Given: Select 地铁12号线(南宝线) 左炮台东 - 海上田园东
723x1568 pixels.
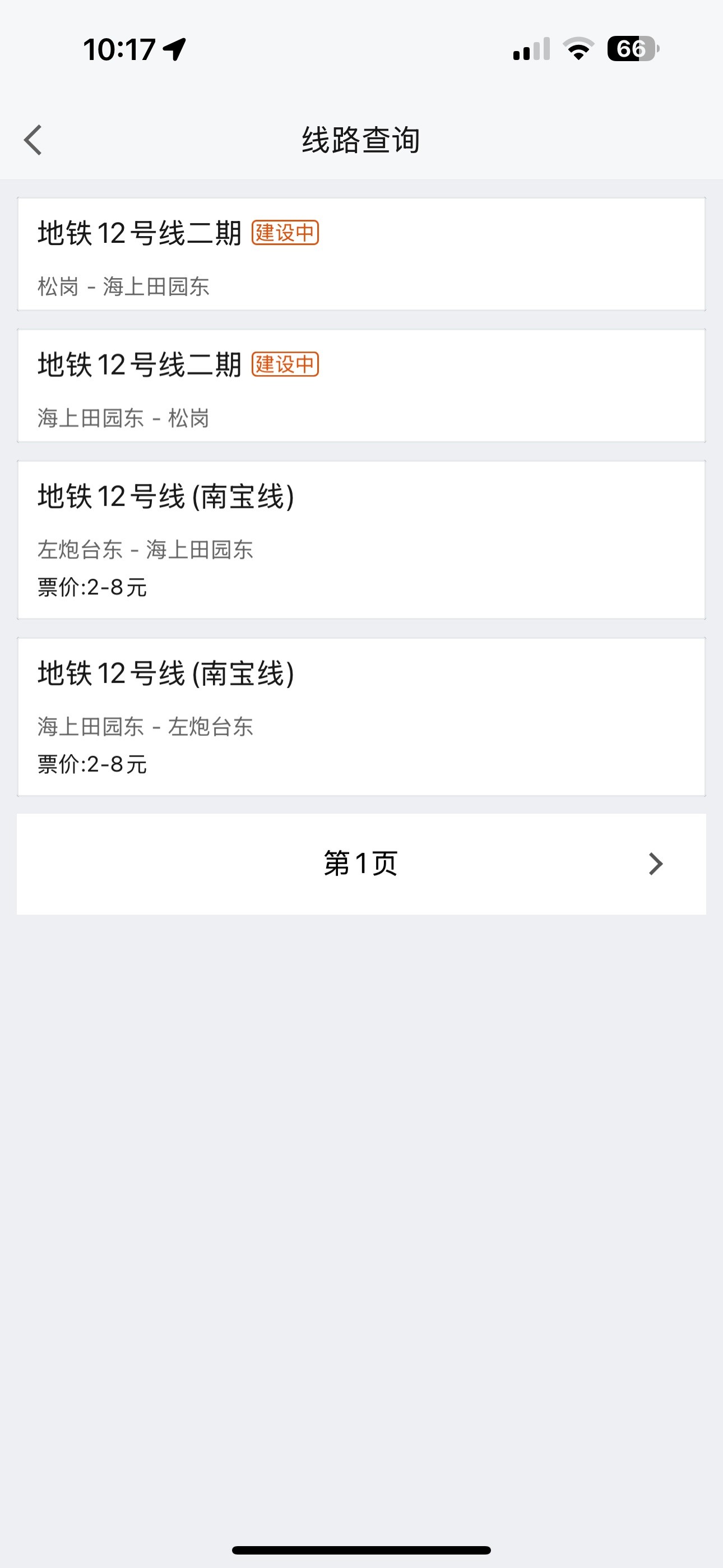Looking at the screenshot, I should (x=361, y=540).
